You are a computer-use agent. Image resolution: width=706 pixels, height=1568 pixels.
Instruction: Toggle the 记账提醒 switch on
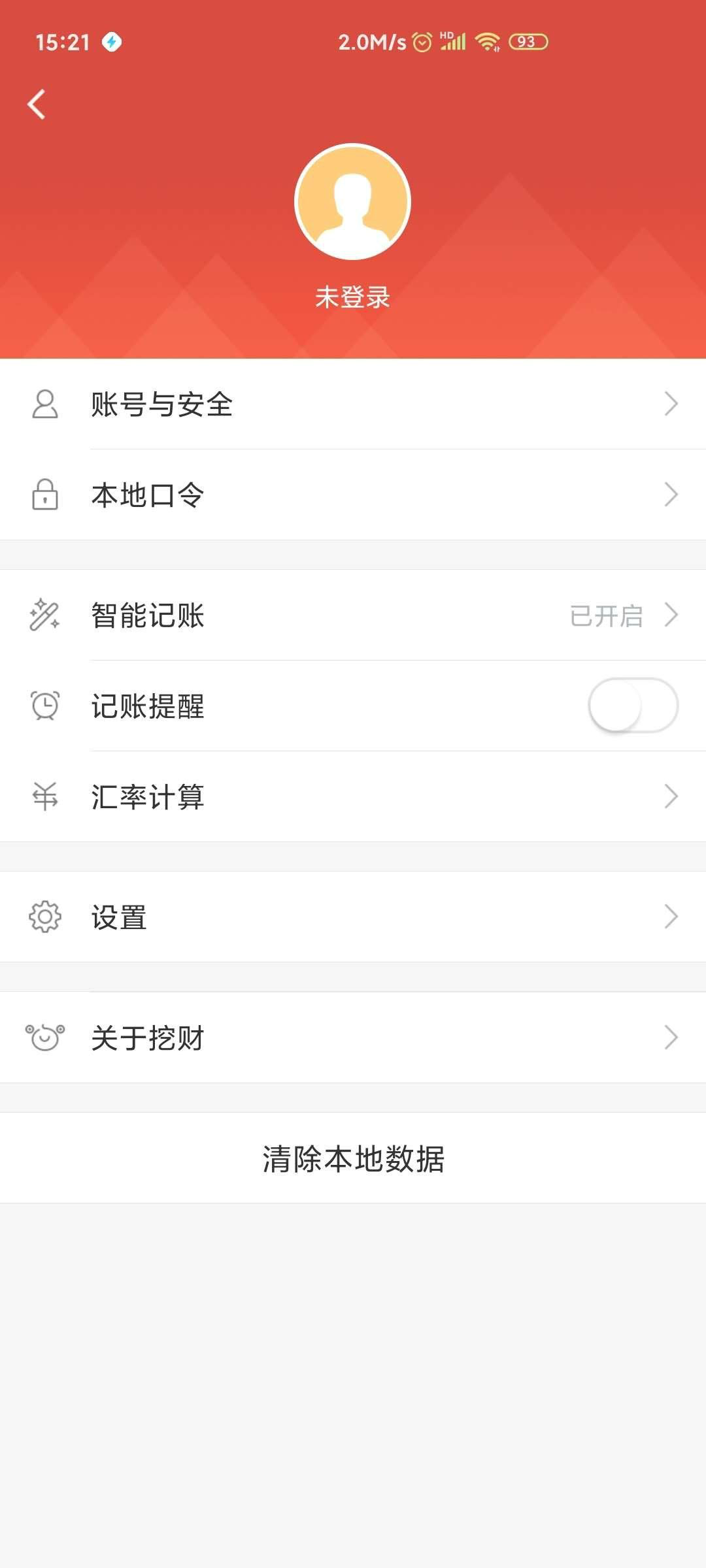pos(633,706)
